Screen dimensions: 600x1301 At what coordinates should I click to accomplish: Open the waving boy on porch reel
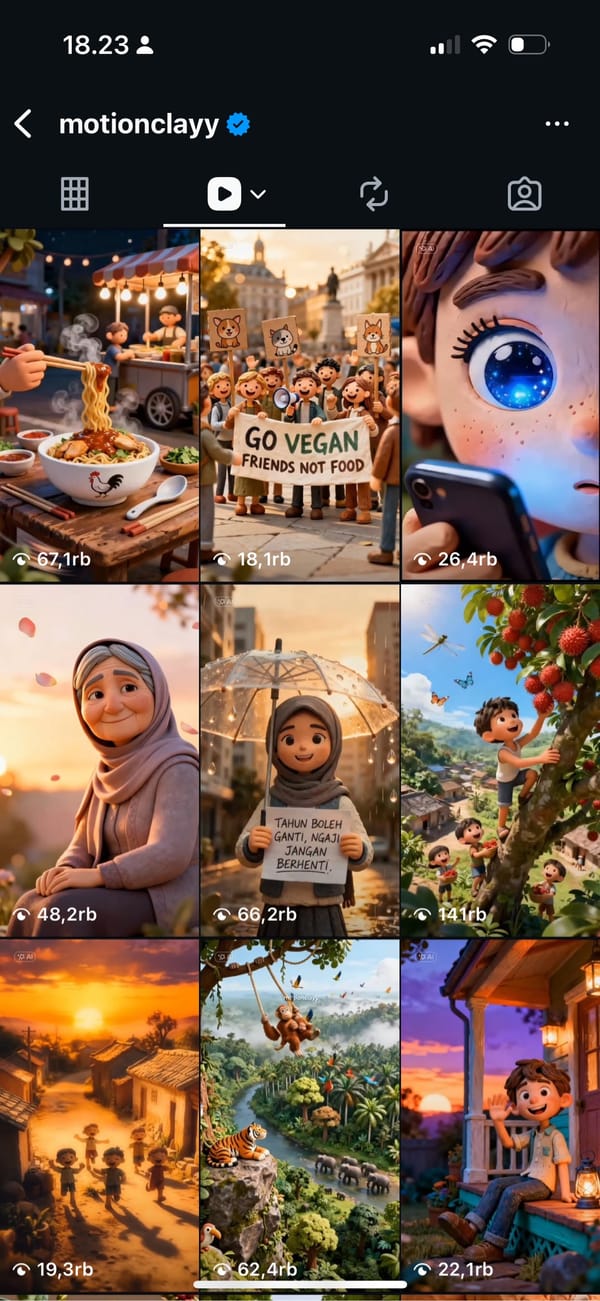(500, 1115)
